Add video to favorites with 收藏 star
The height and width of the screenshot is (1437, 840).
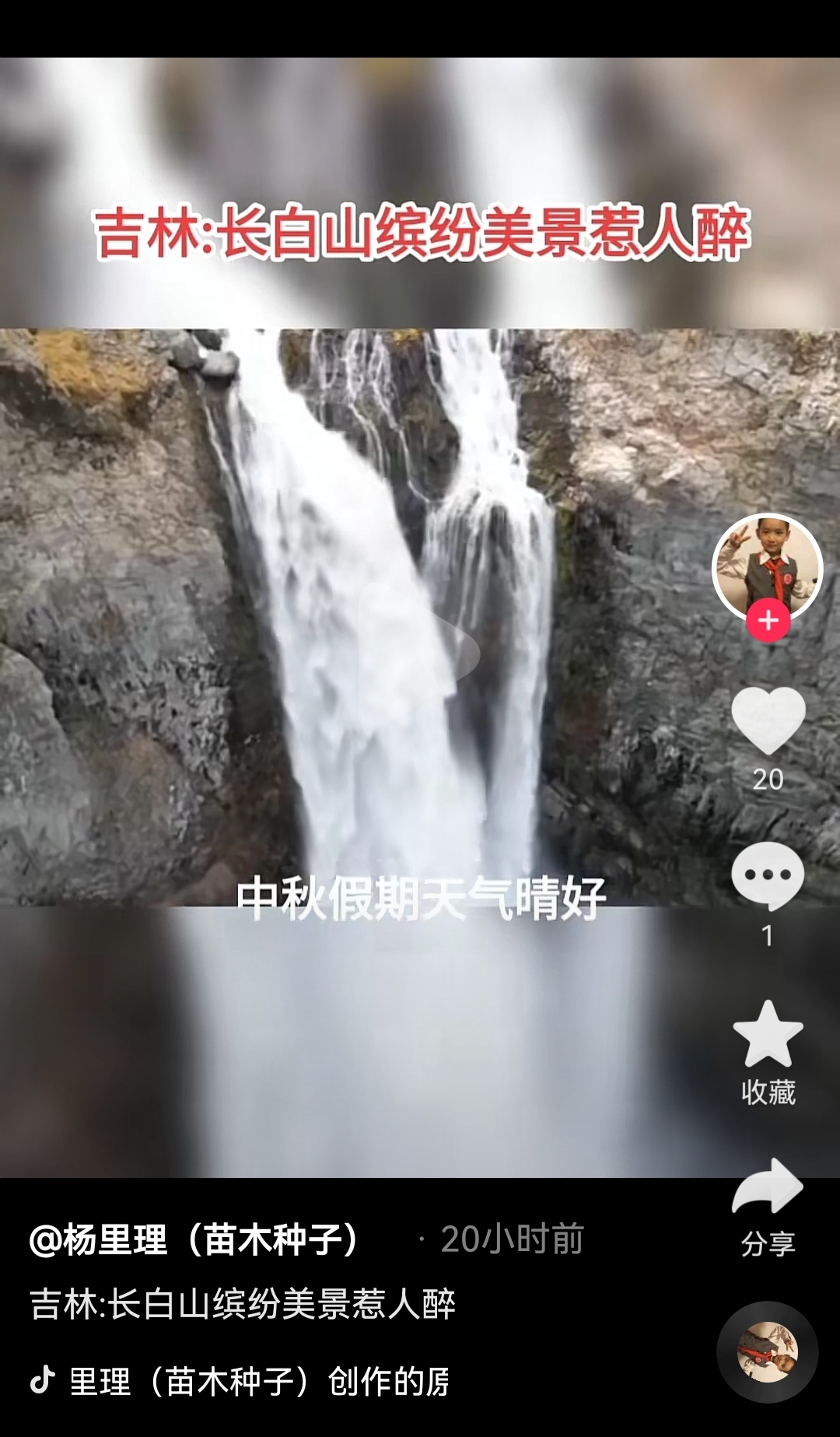[768, 1035]
